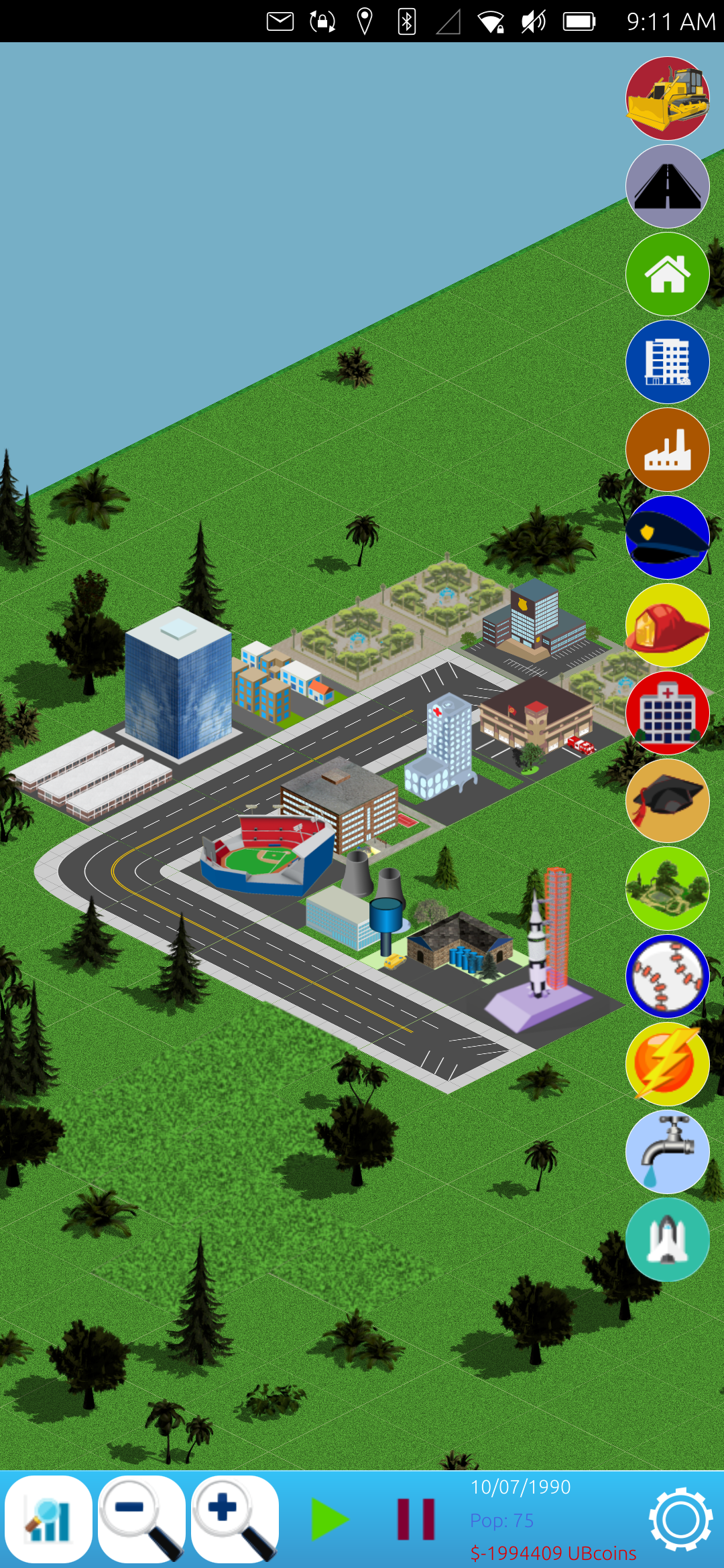Pick the hospital building tool

point(667,713)
